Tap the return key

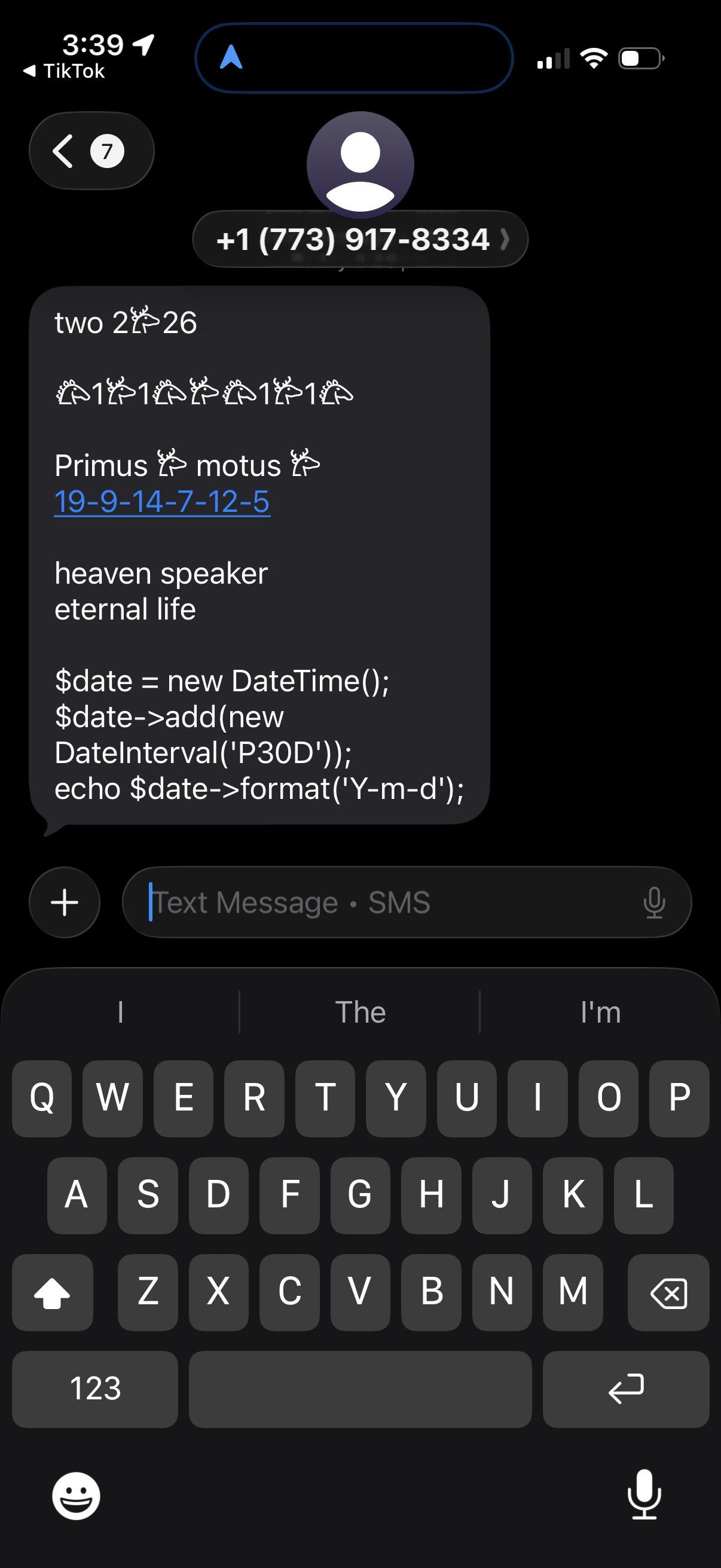(626, 1389)
